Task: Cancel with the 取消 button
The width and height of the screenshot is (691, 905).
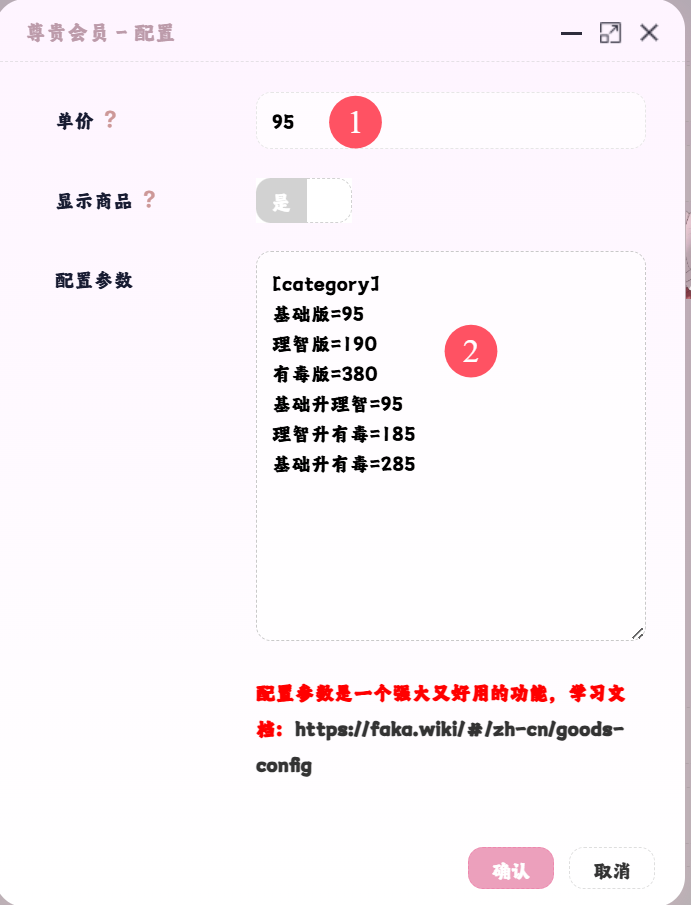Action: 611,868
